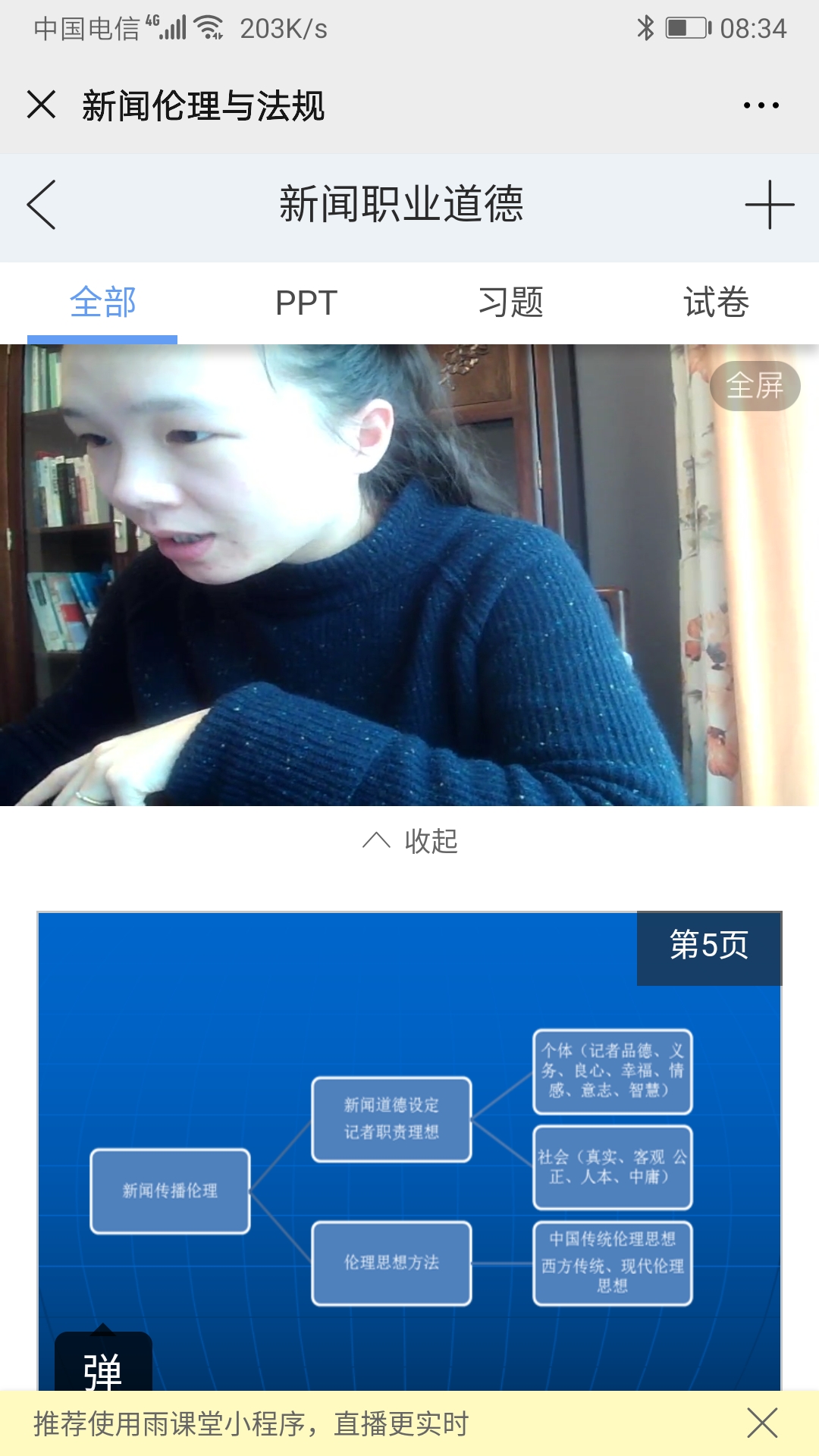
Task: Switch to the 习题 tab
Action: point(511,303)
